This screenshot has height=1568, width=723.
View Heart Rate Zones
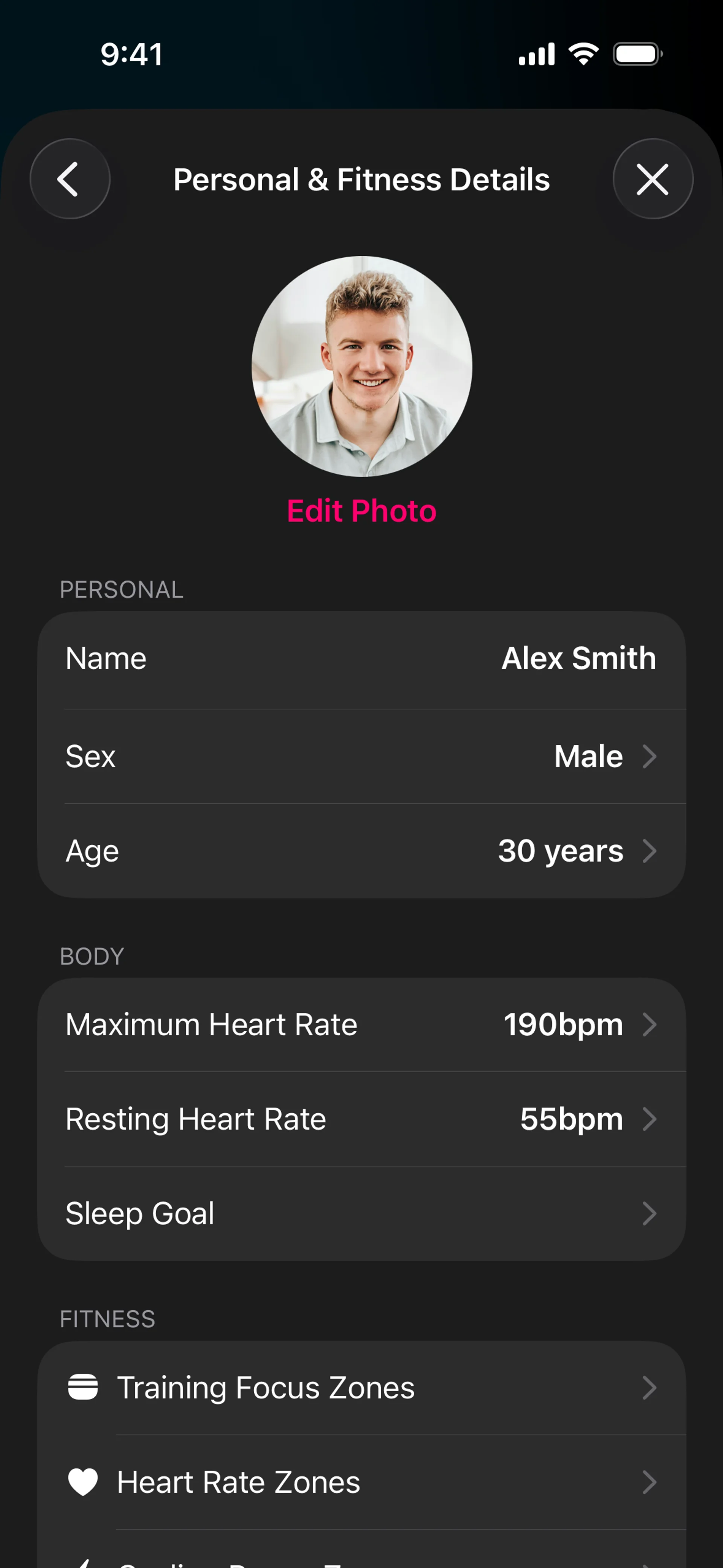361,1482
